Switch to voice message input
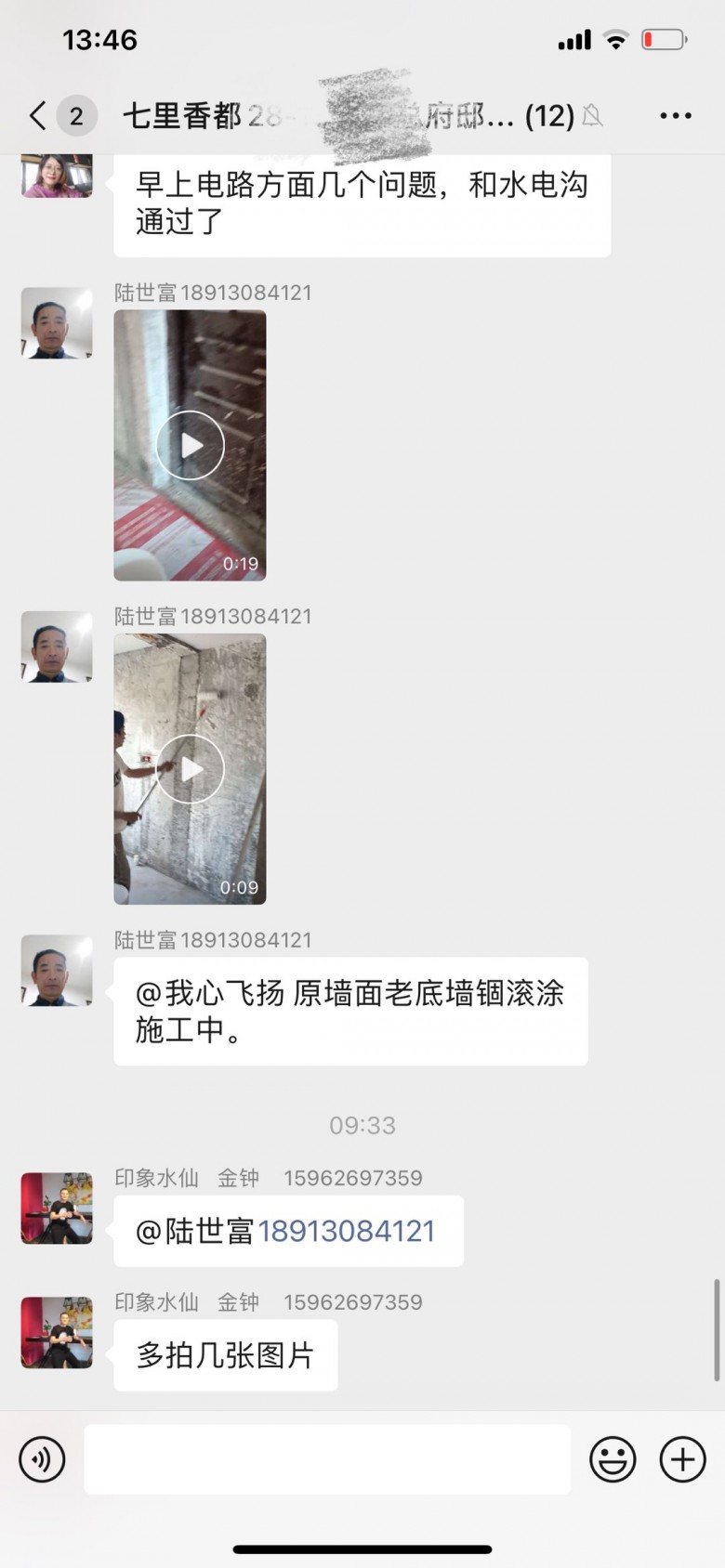 [x=42, y=1459]
